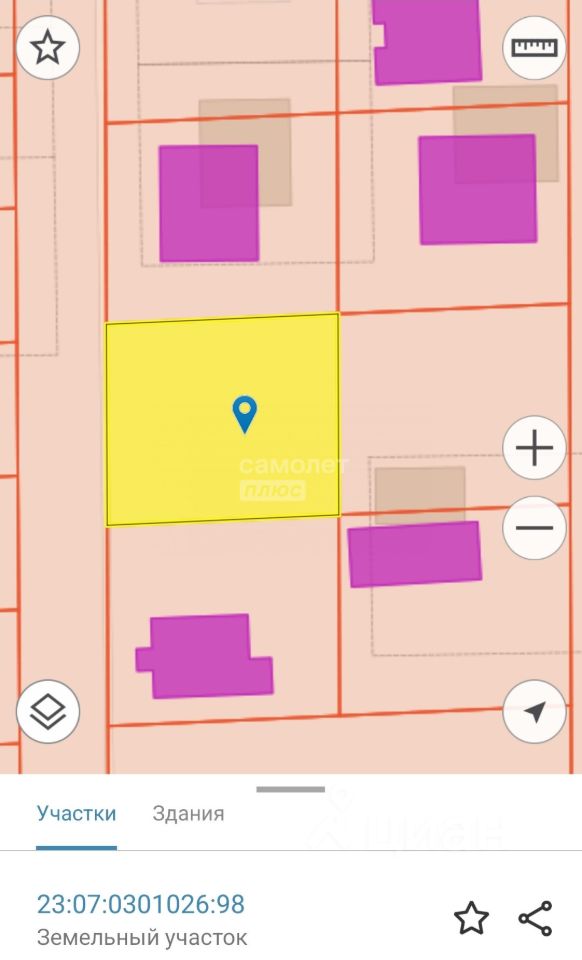Share the land parcel info
Image resolution: width=582 pixels, height=960 pixels.
click(535, 918)
